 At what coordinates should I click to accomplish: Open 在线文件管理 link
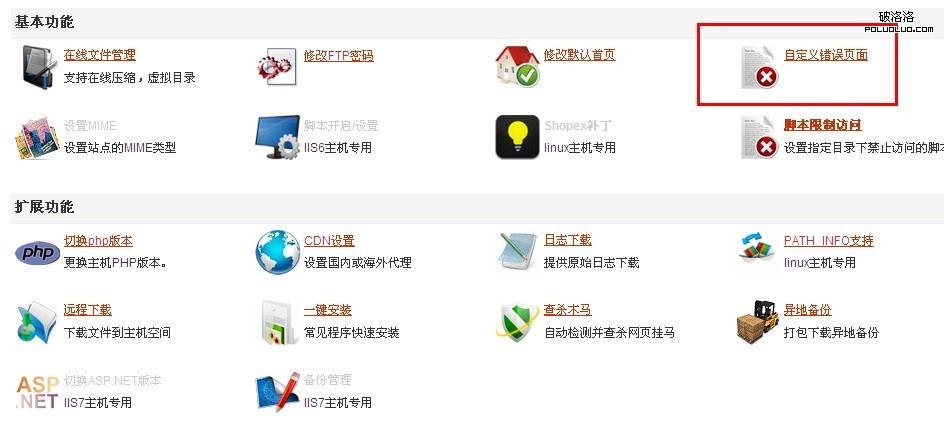pos(99,55)
